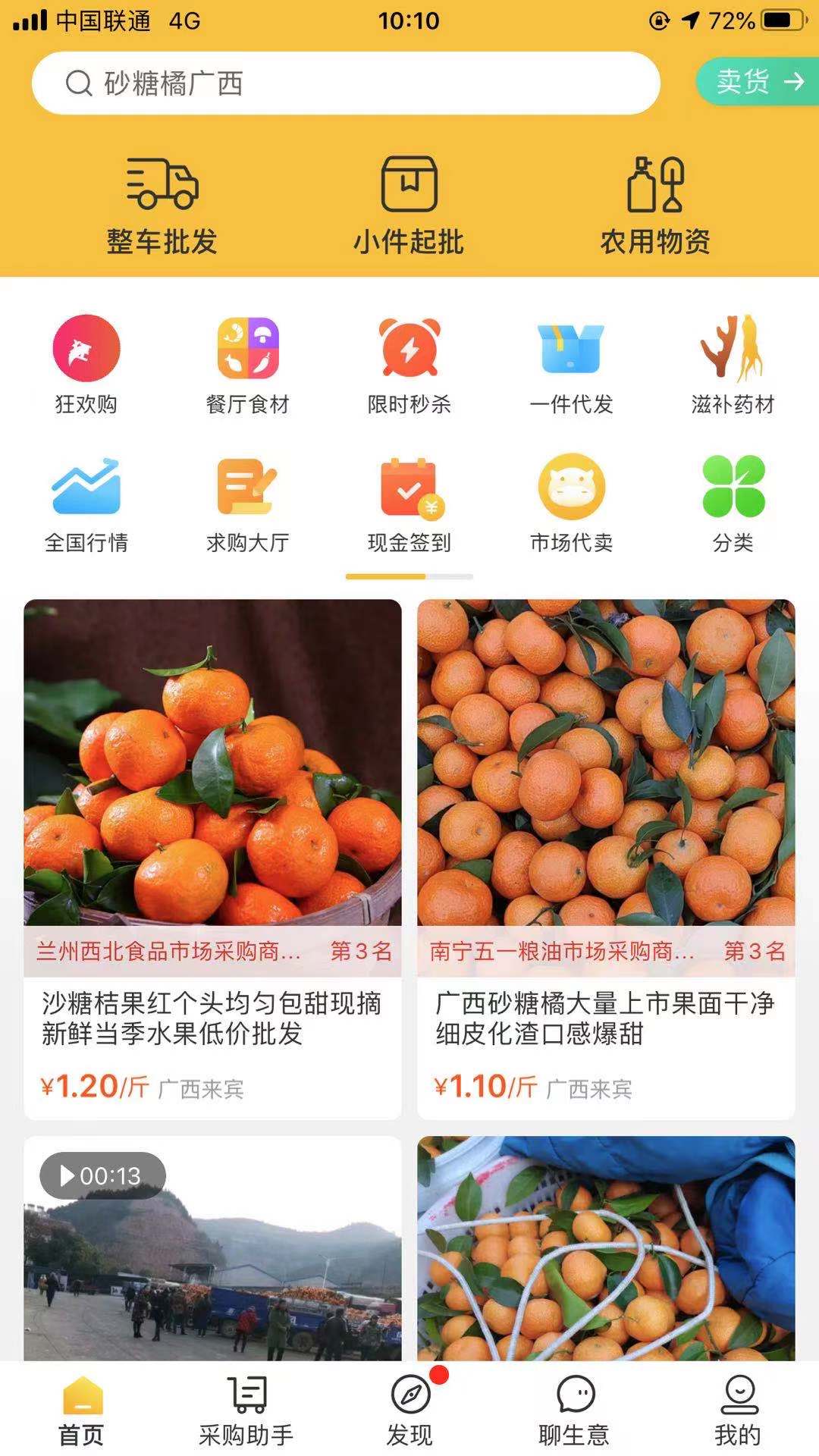Open the 狂欢购 promotion
The image size is (819, 1456).
point(86,364)
